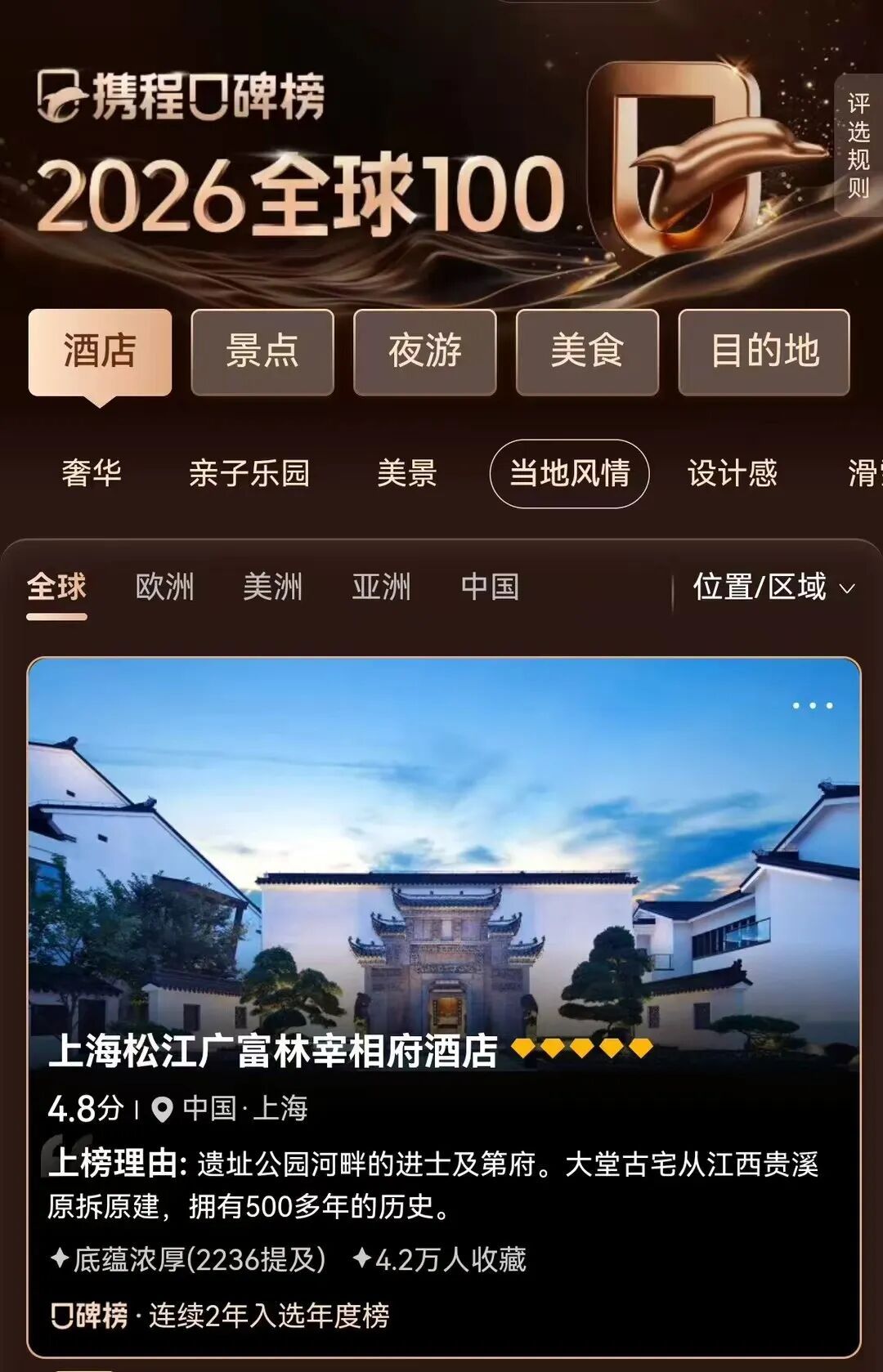Viewport: 883px width, 1372px height.
Task: Open the three-dot menu on the hotel card
Action: coord(812,705)
